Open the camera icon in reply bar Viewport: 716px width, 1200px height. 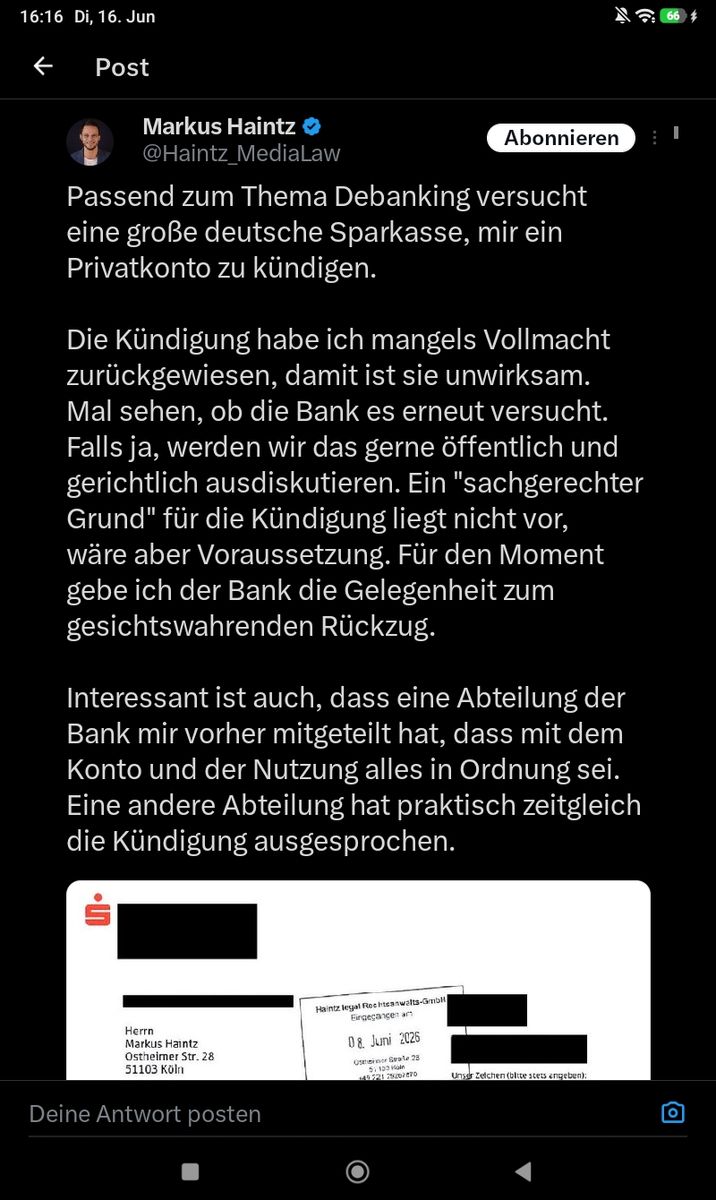click(x=673, y=1113)
